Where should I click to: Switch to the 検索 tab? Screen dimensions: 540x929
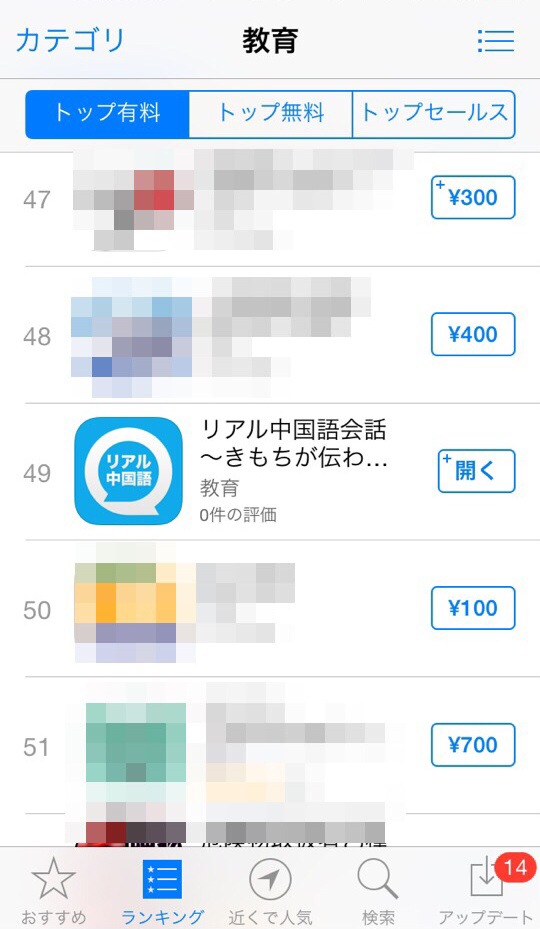(x=378, y=890)
